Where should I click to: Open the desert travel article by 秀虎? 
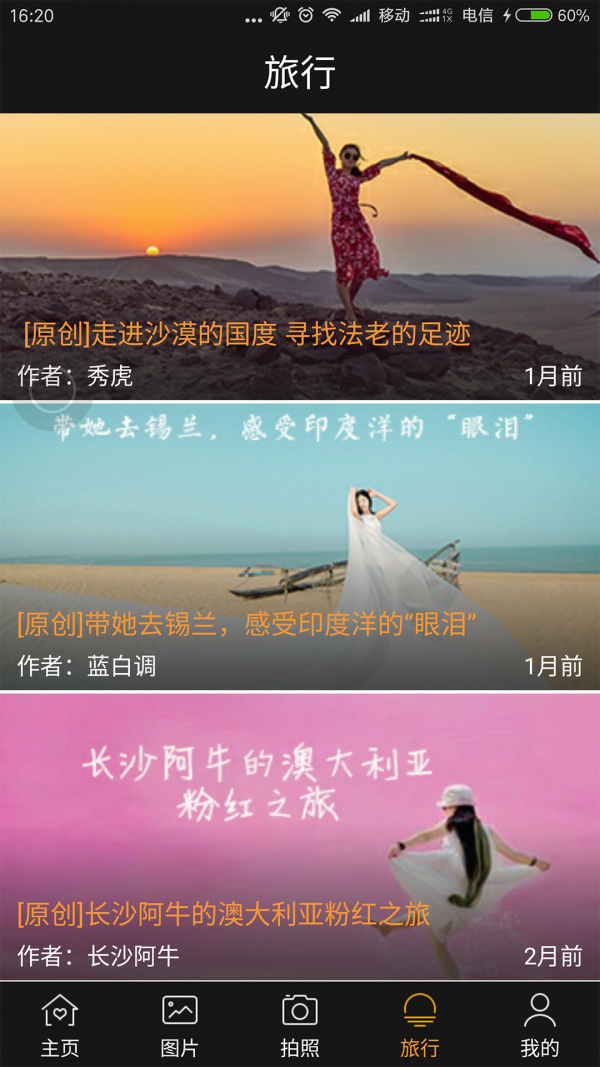pyautogui.click(x=300, y=257)
